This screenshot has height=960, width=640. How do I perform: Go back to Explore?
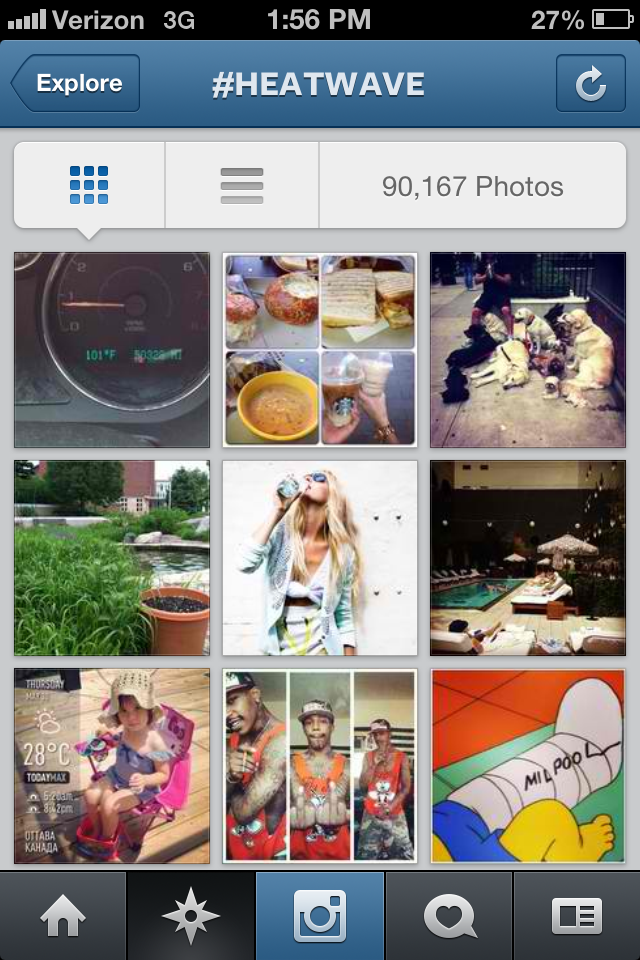(x=75, y=84)
